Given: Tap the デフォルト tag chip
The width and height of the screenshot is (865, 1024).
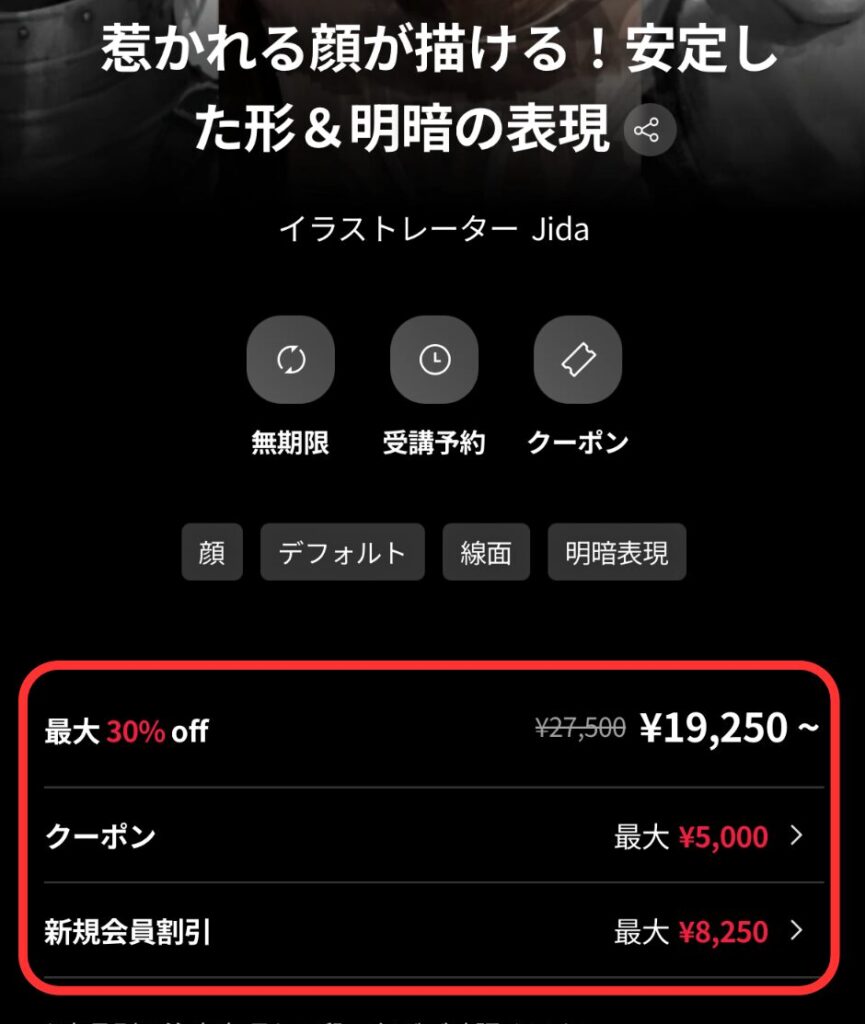Looking at the screenshot, I should [342, 552].
